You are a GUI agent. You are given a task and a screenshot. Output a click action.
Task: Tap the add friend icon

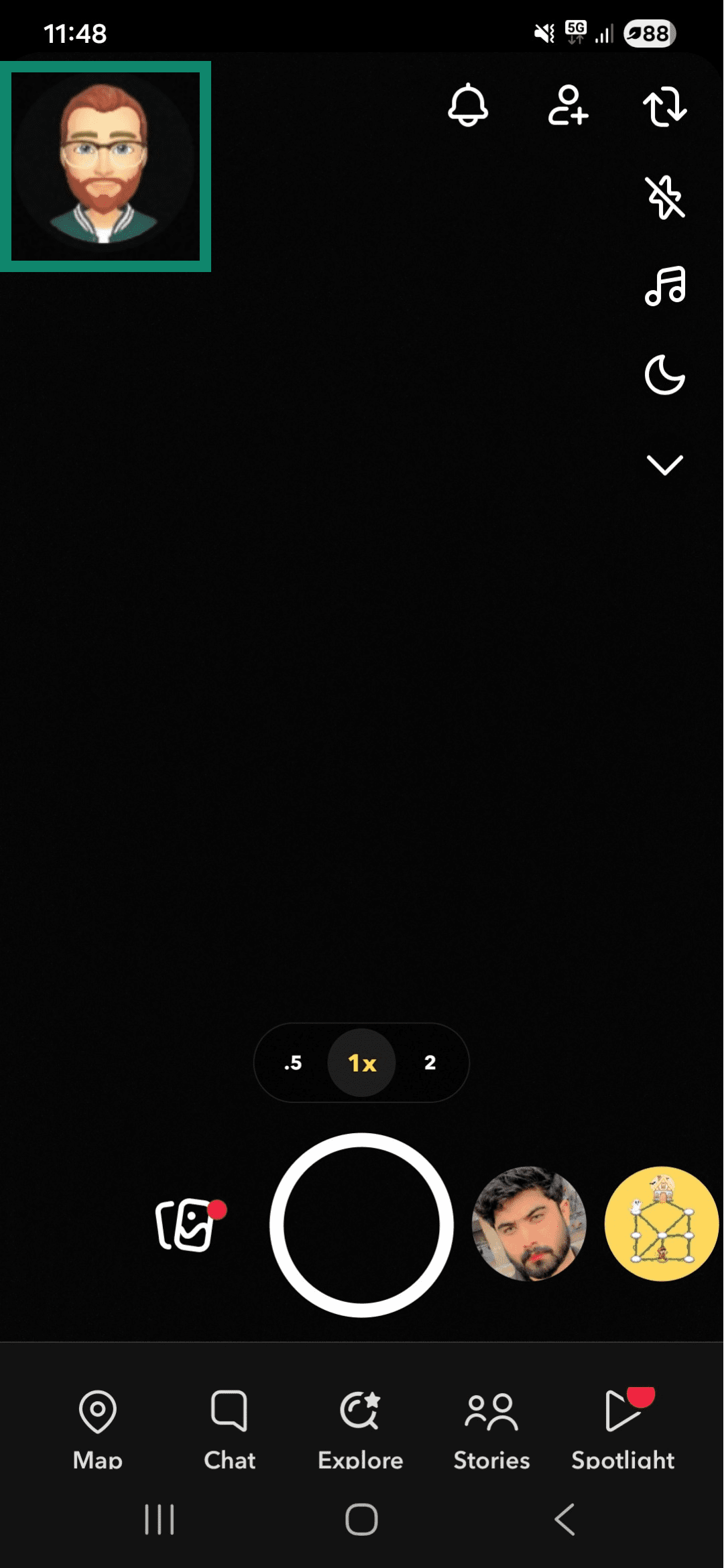coord(567,105)
